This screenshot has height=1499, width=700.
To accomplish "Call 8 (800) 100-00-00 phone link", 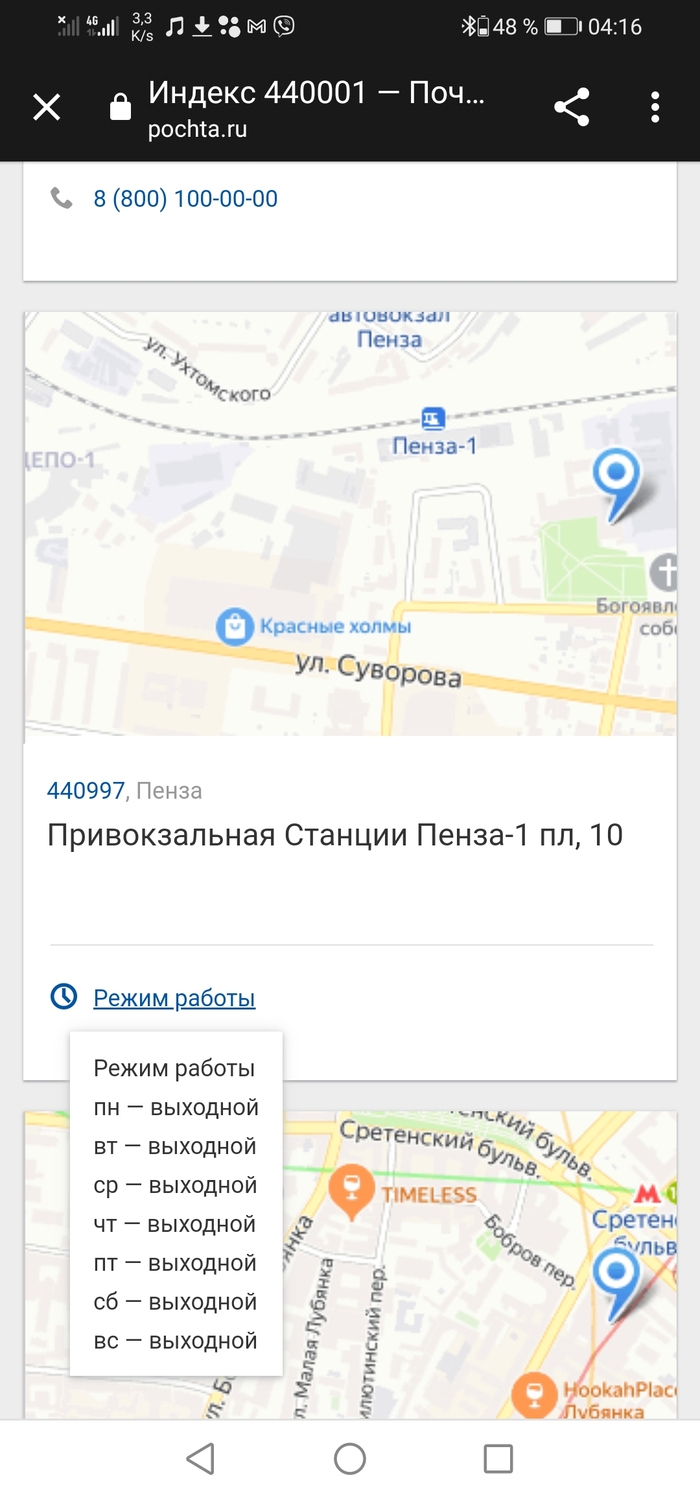I will [185, 199].
